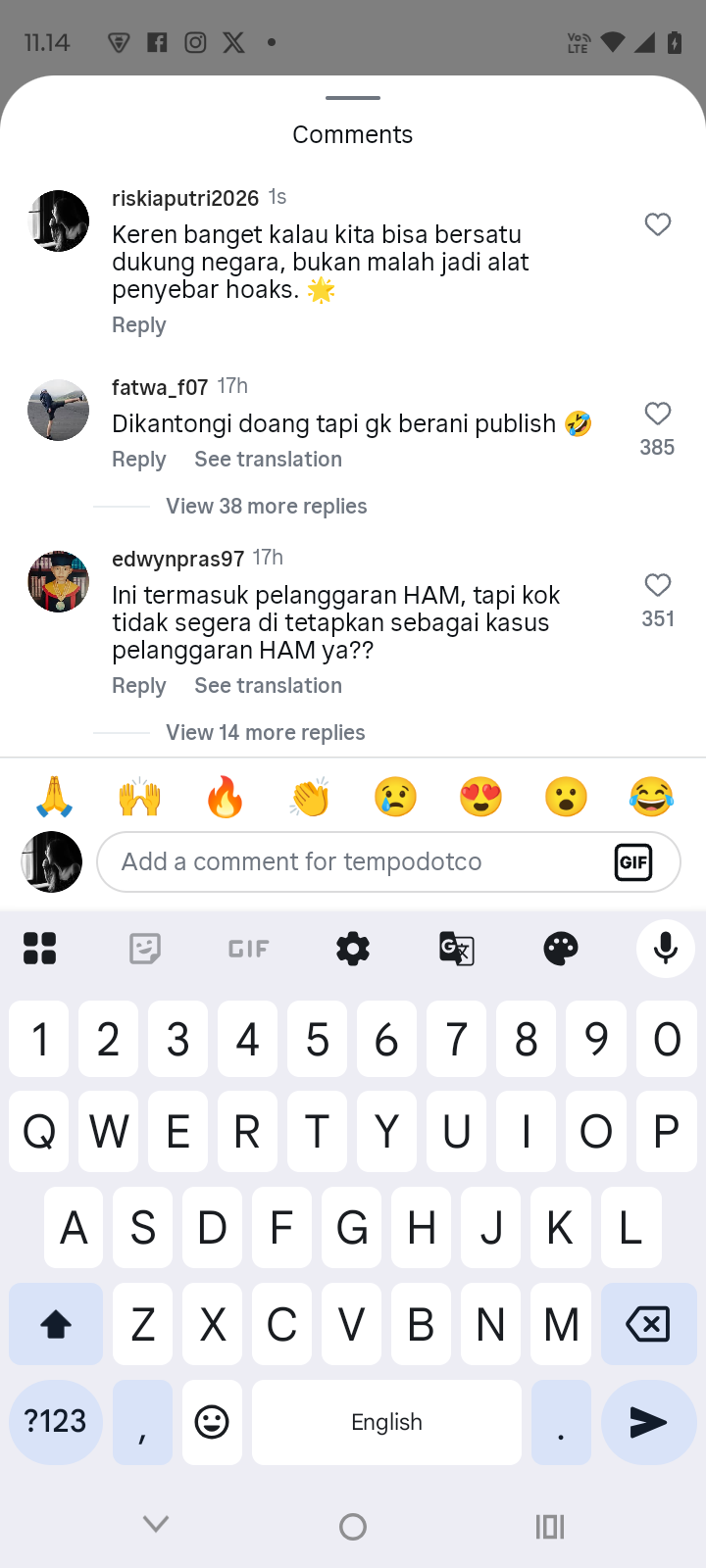Screen dimensions: 706x1568
Task: Reply to edwynpras97's comment
Action: coord(138,686)
